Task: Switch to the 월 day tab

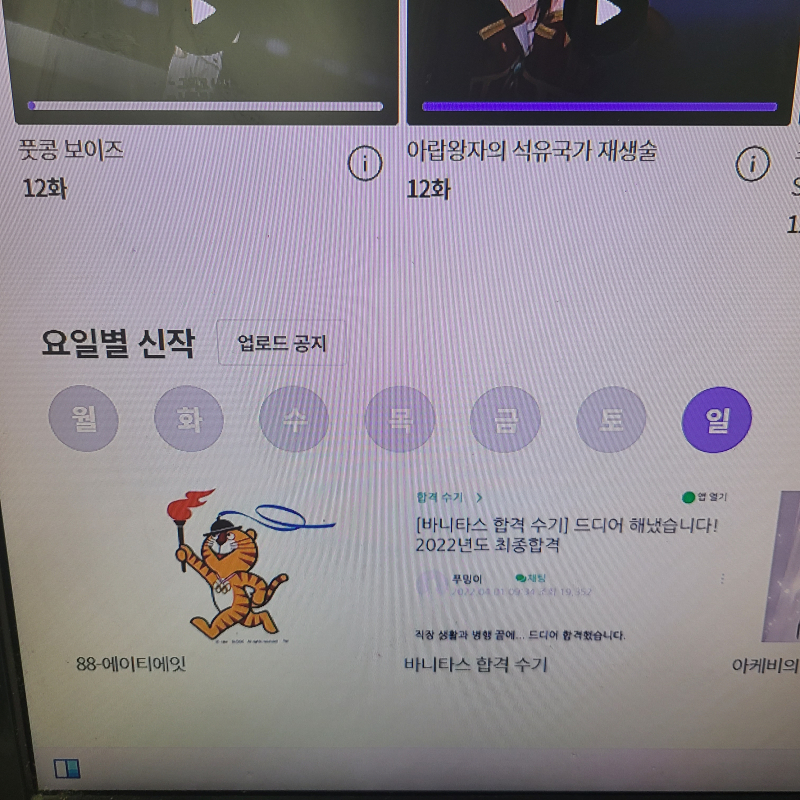Action: (84, 419)
